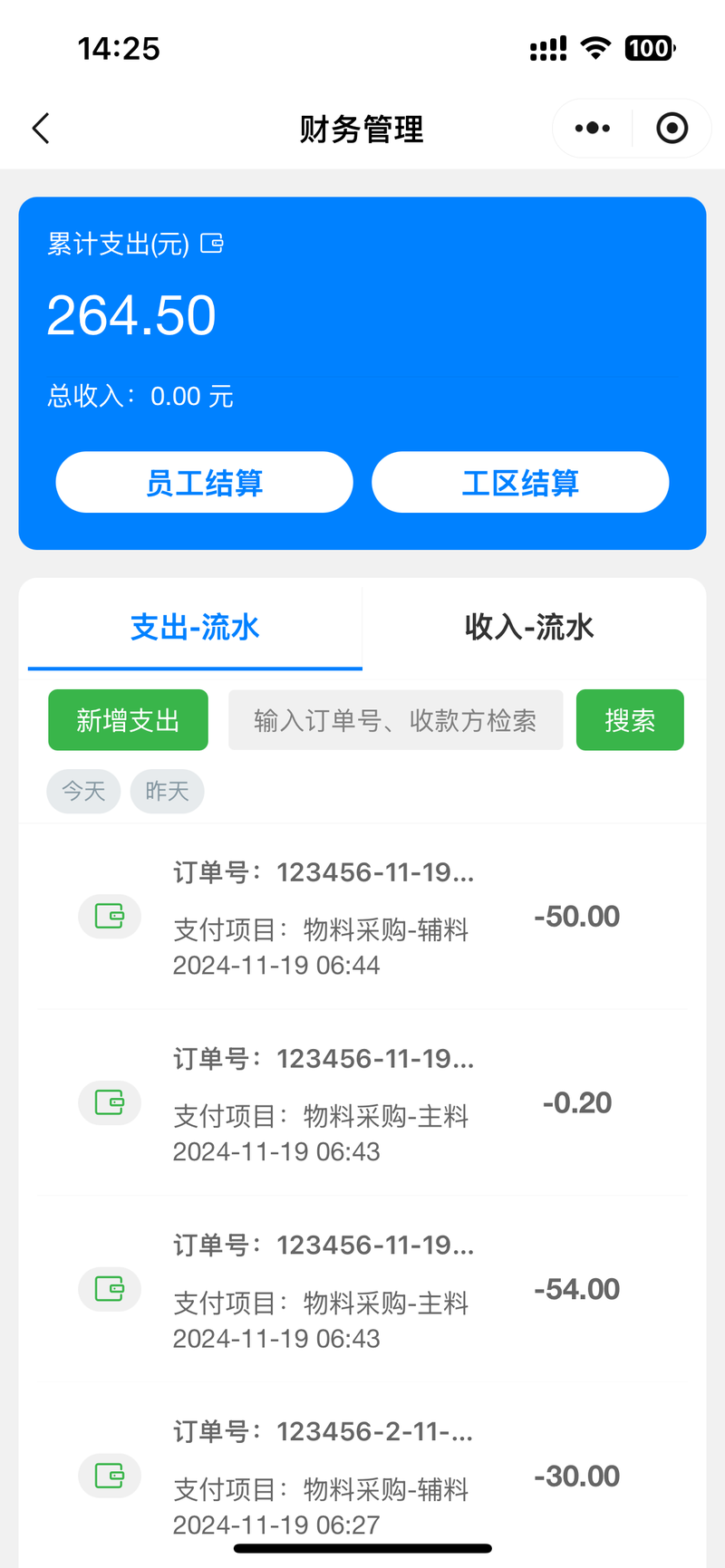Focus the order number search field
Screen dimensions: 725x1568
(x=395, y=720)
